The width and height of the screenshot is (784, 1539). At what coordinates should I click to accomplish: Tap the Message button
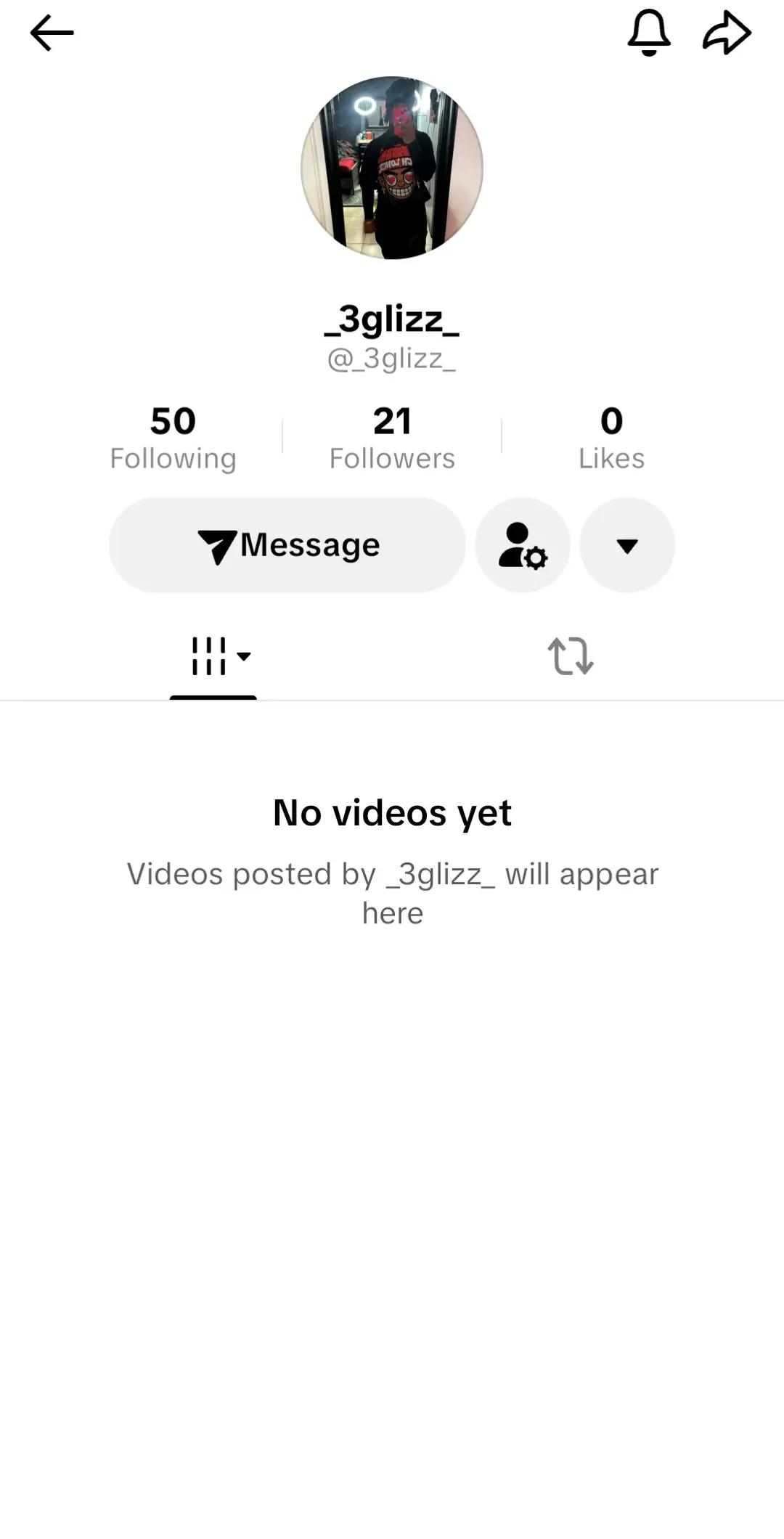tap(287, 545)
